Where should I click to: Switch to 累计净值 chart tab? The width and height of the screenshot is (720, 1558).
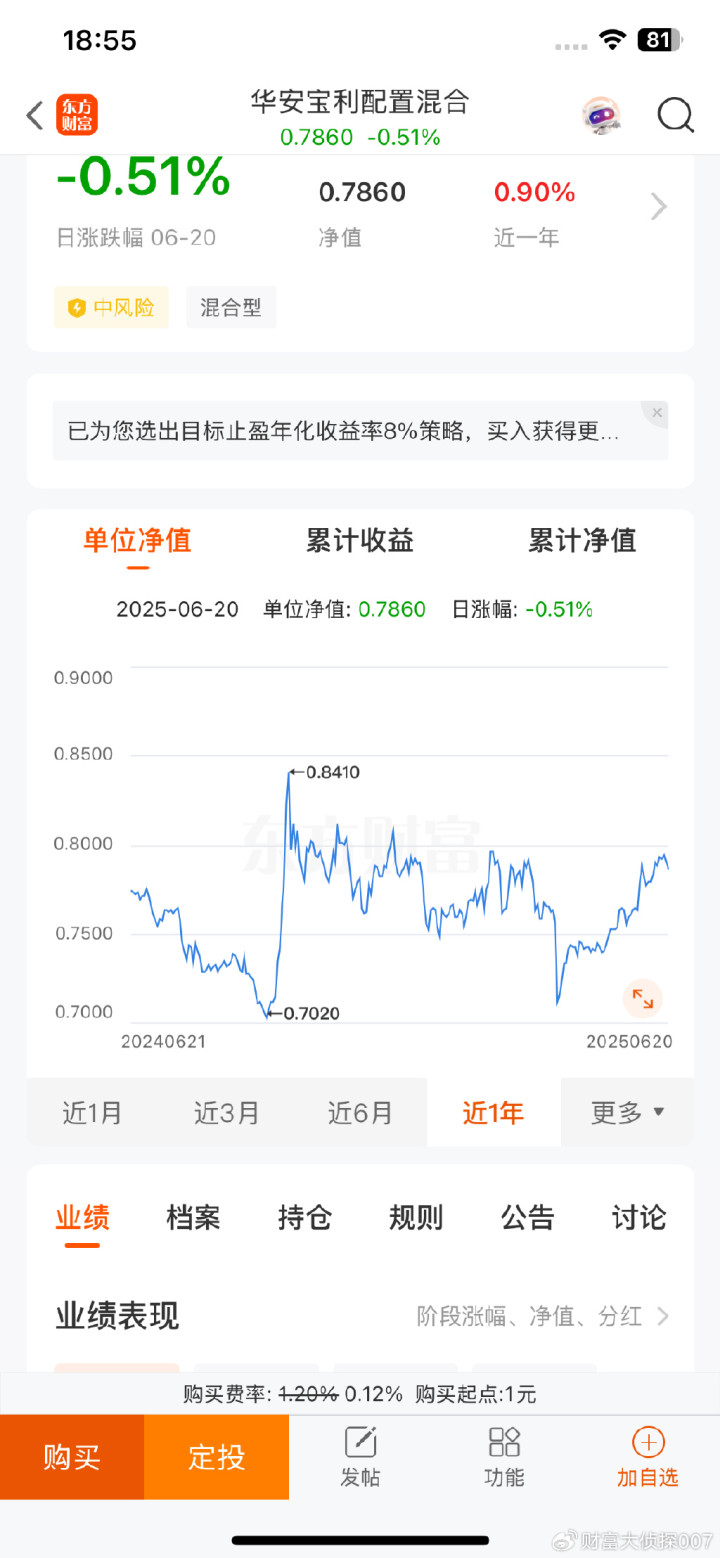tap(582, 540)
